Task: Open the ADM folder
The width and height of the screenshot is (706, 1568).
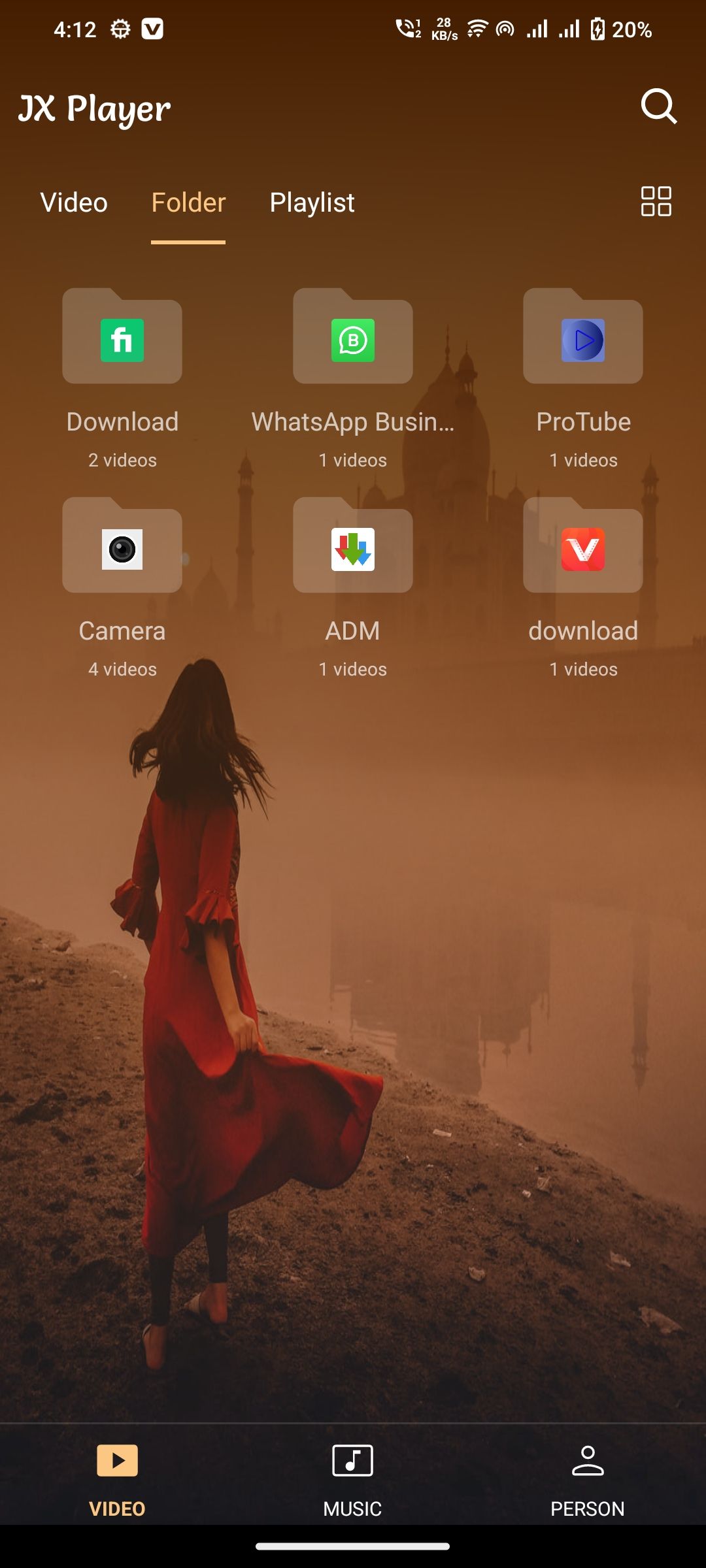Action: [353, 588]
